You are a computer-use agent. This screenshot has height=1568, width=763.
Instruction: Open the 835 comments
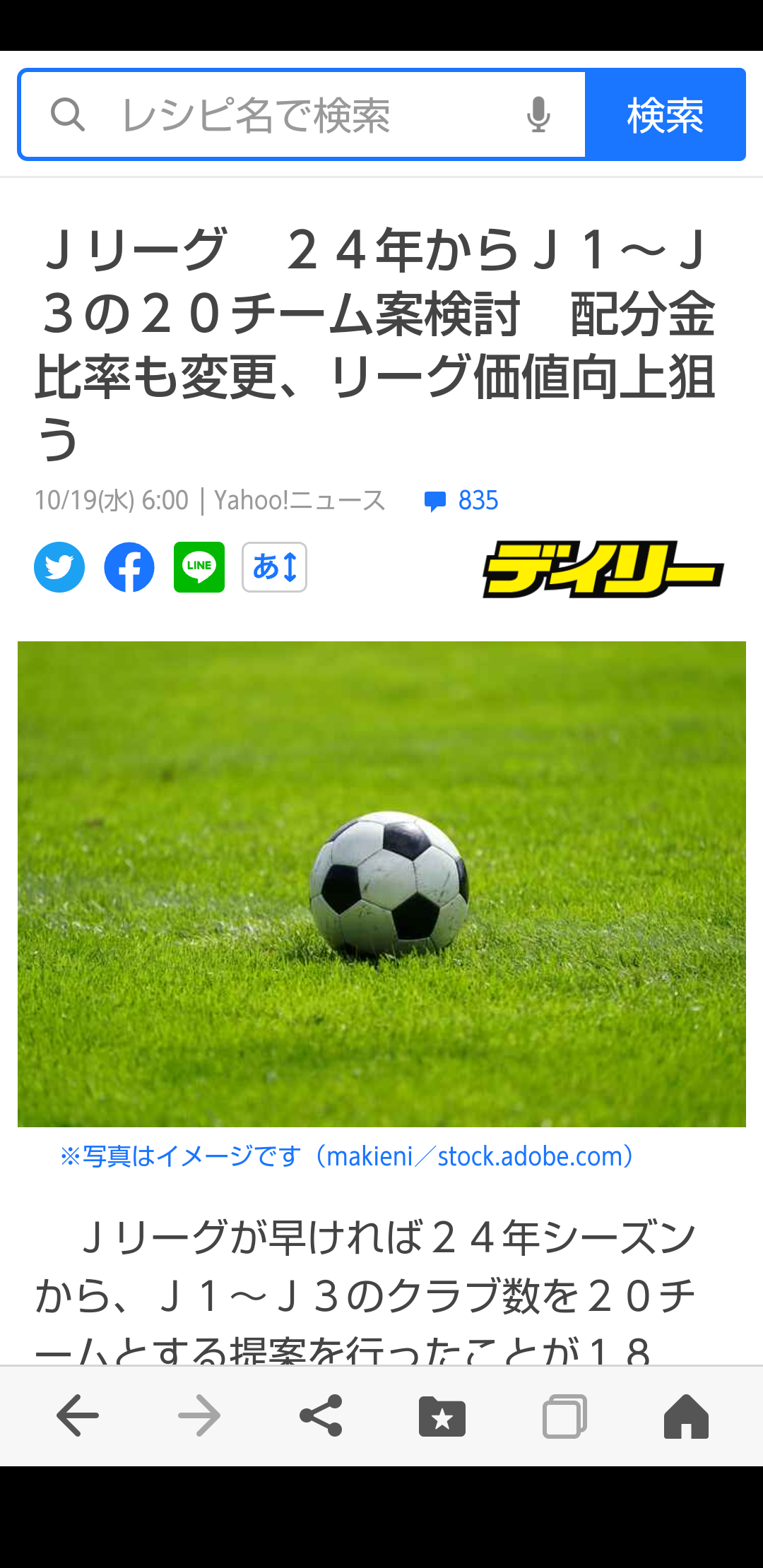462,501
